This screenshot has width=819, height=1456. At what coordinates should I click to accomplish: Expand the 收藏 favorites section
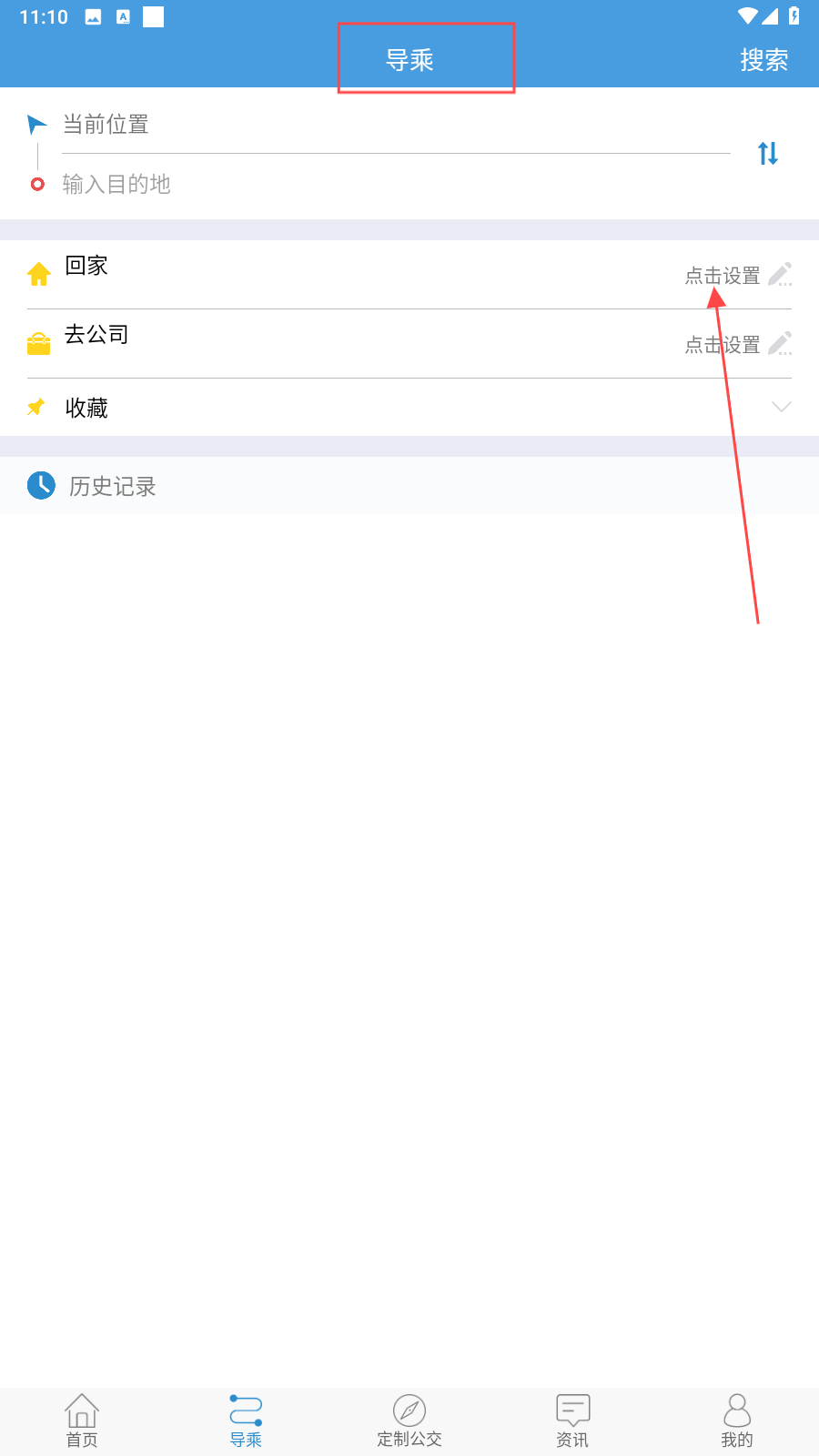409,408
